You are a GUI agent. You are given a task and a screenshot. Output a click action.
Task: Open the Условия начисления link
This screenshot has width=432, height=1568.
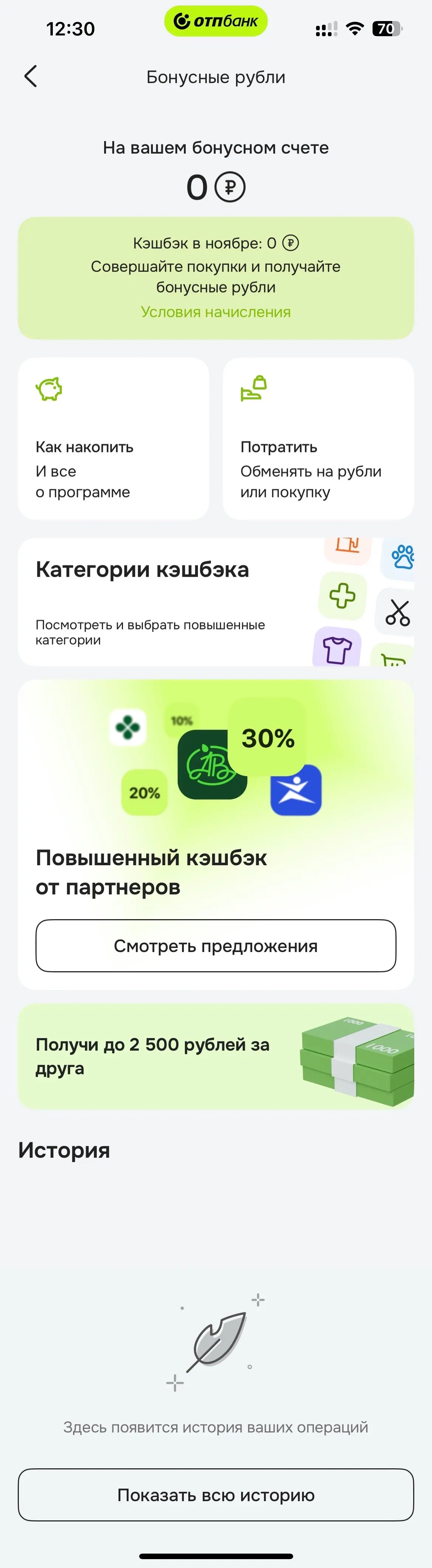tap(215, 312)
